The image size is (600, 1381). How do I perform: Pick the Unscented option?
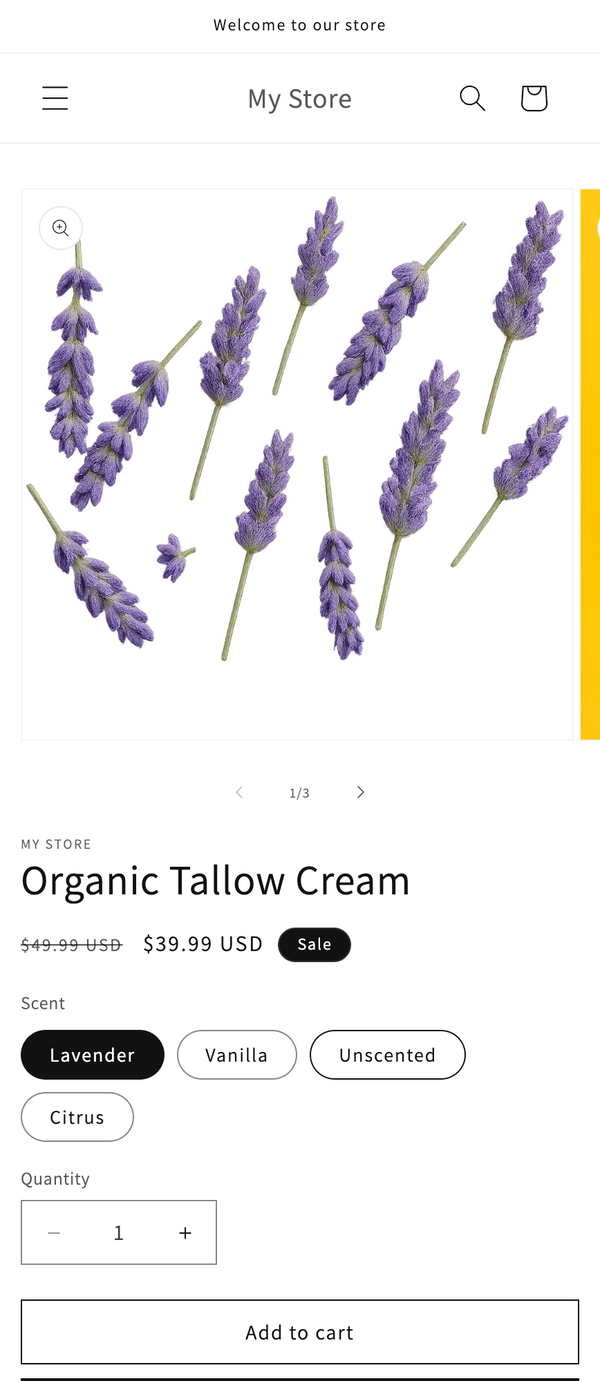[387, 1055]
